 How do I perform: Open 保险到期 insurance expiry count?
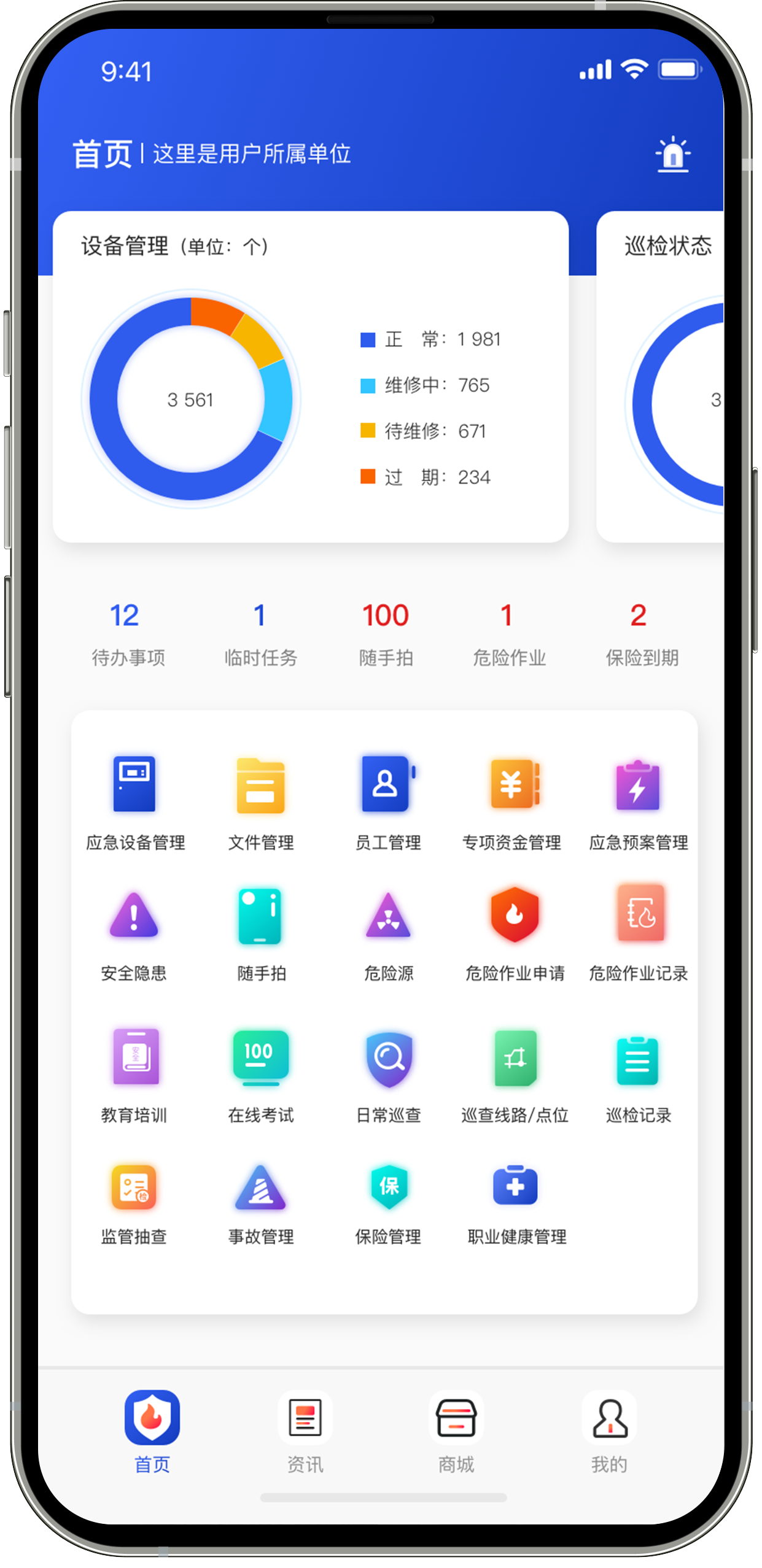tap(641, 633)
